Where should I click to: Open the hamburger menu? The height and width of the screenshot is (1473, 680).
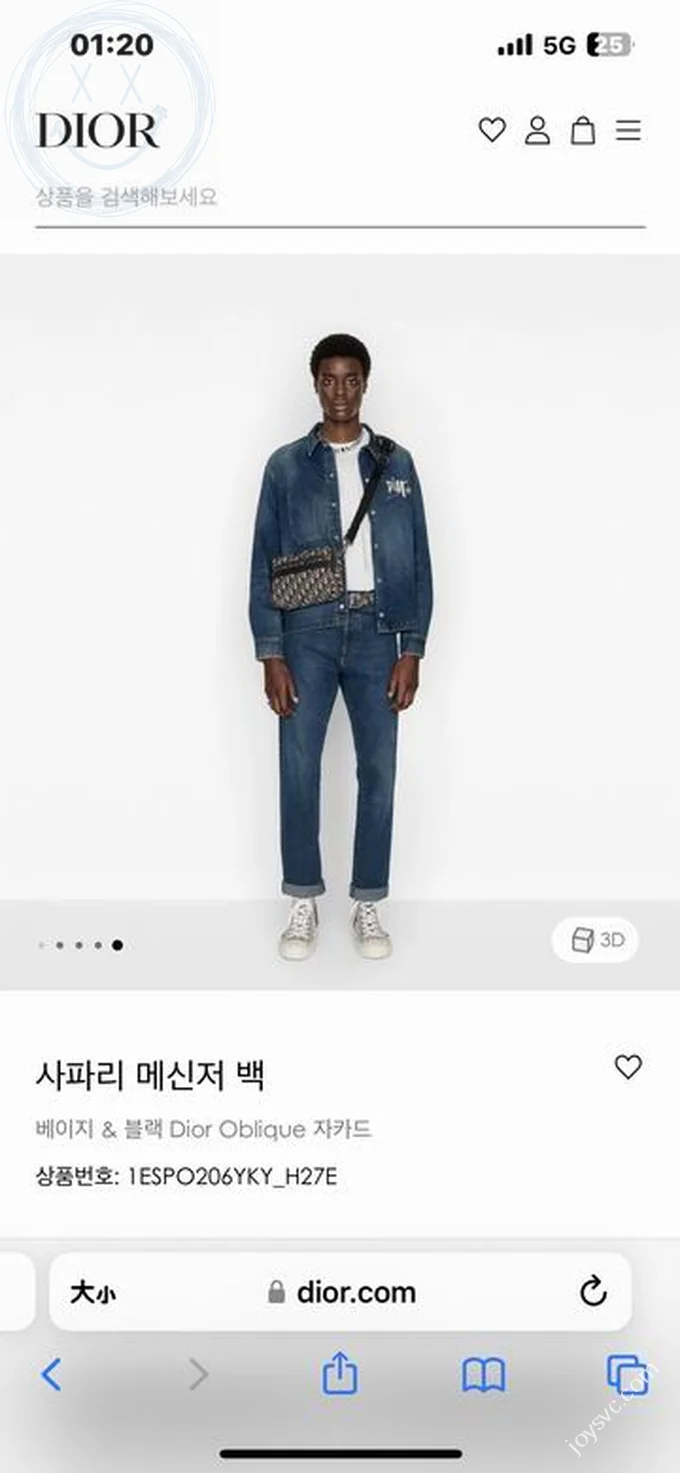pyautogui.click(x=628, y=130)
